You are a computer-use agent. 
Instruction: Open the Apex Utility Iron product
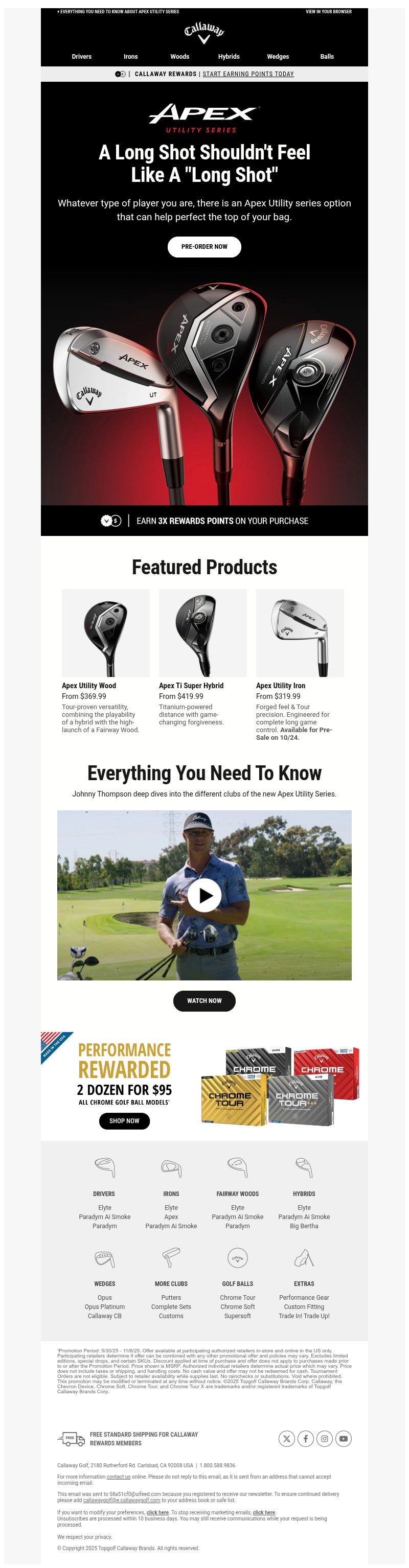pyautogui.click(x=280, y=686)
